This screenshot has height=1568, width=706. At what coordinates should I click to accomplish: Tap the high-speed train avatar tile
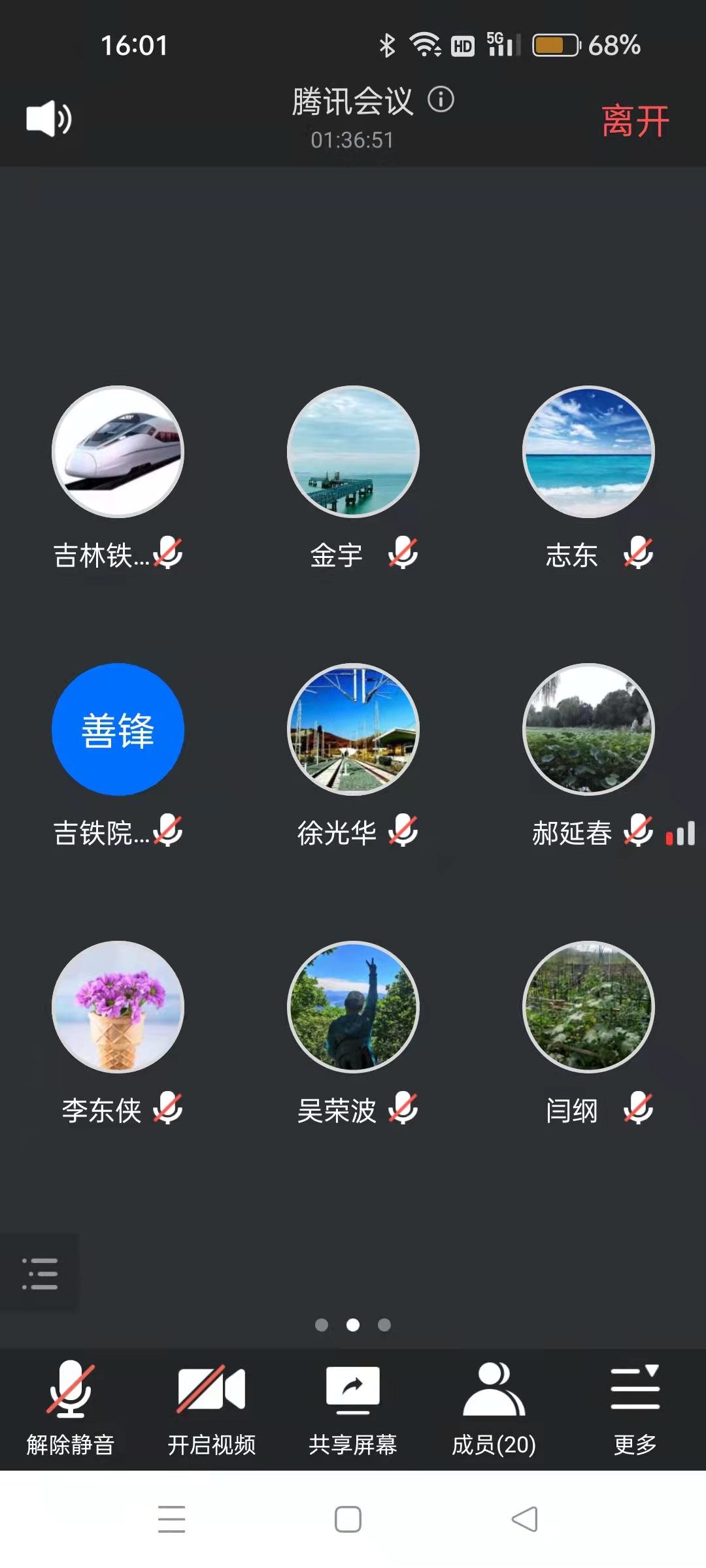[118, 452]
